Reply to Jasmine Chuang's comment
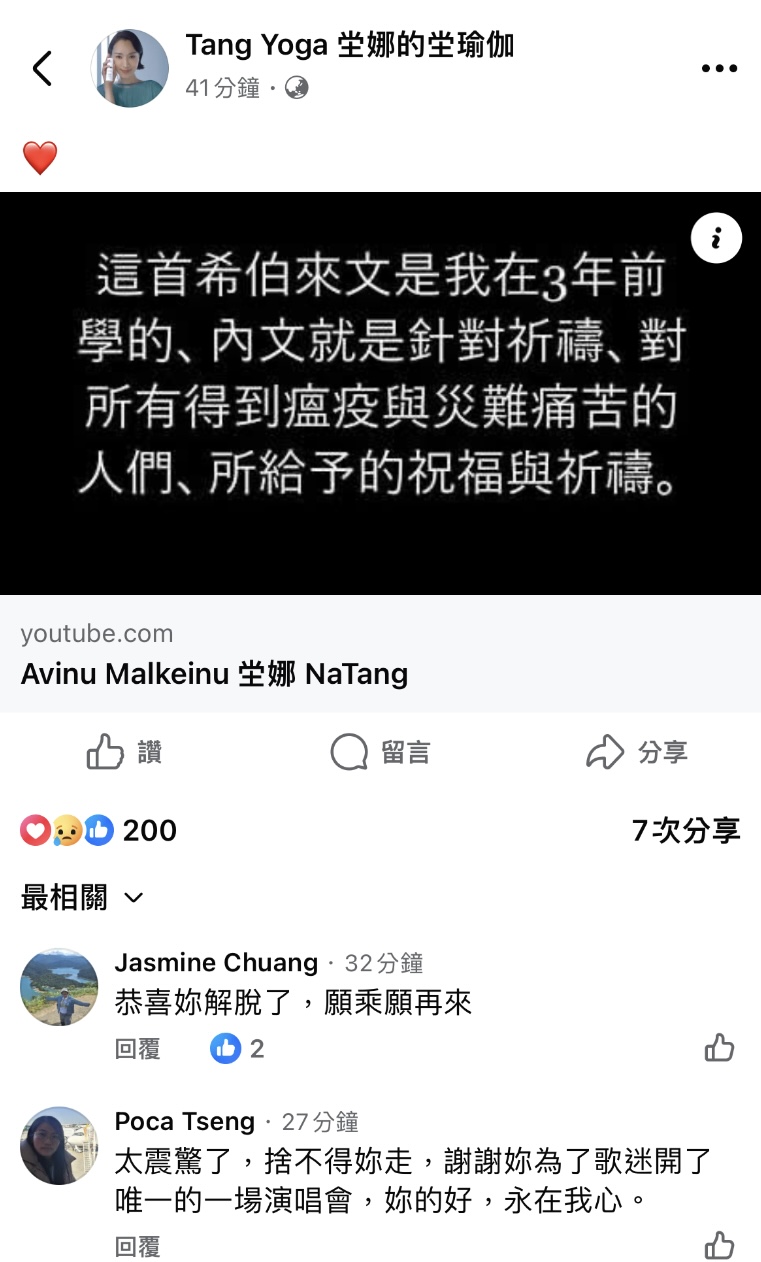 (x=137, y=1049)
